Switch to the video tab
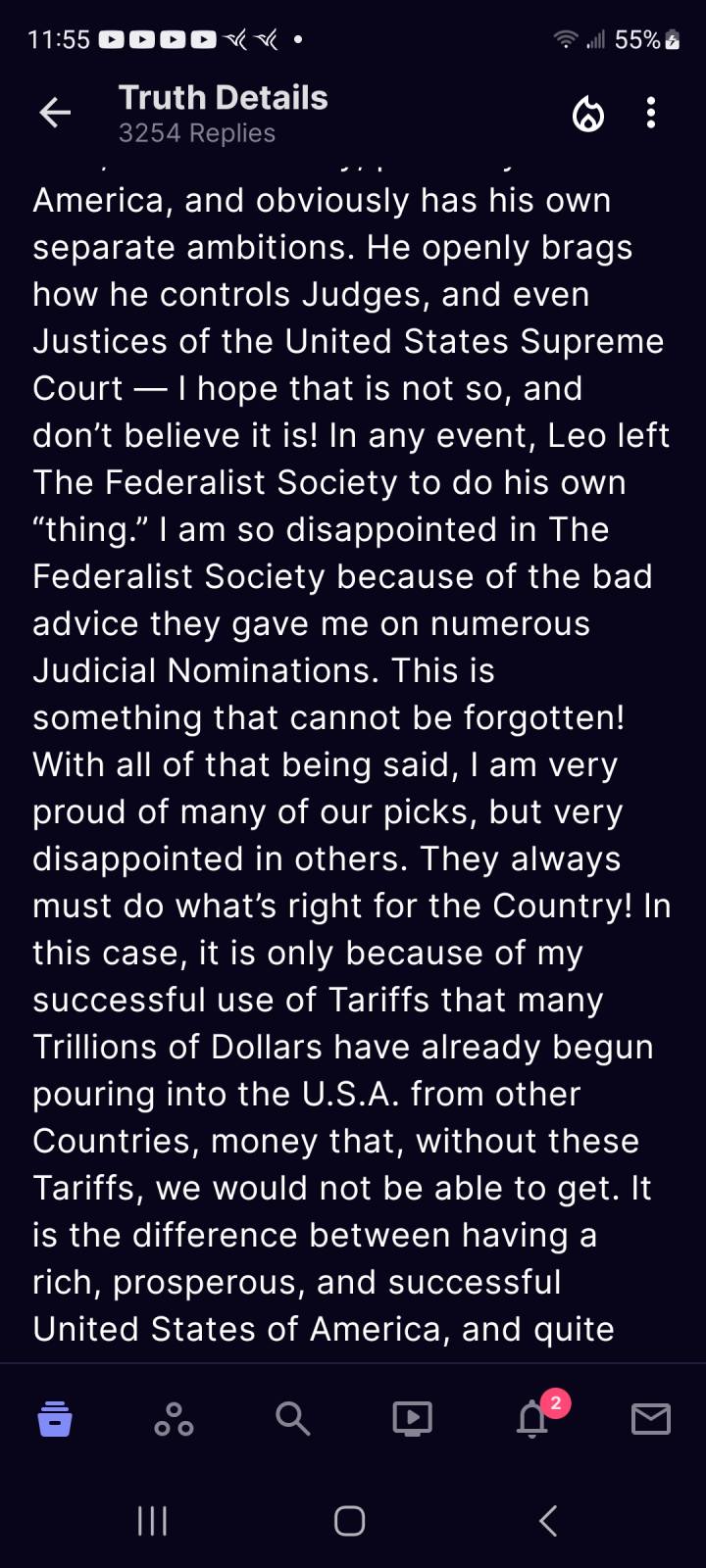The height and width of the screenshot is (1568, 706). (412, 1418)
